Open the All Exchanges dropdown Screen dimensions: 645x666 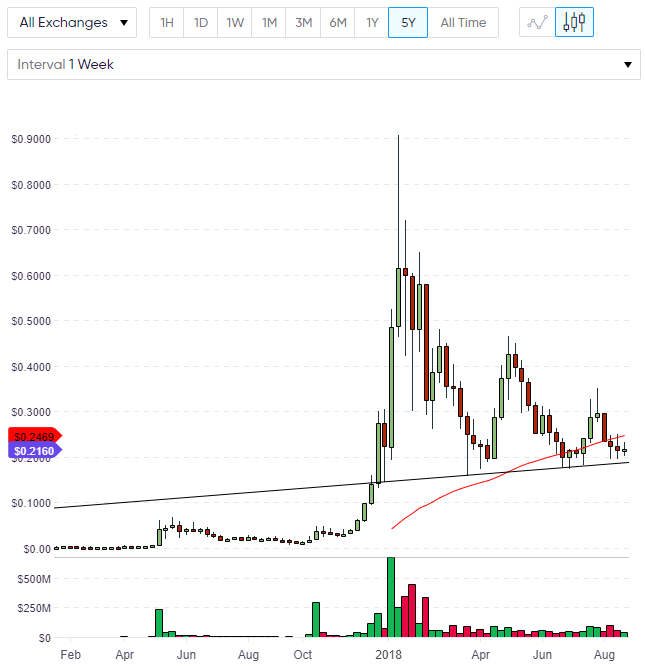point(72,22)
